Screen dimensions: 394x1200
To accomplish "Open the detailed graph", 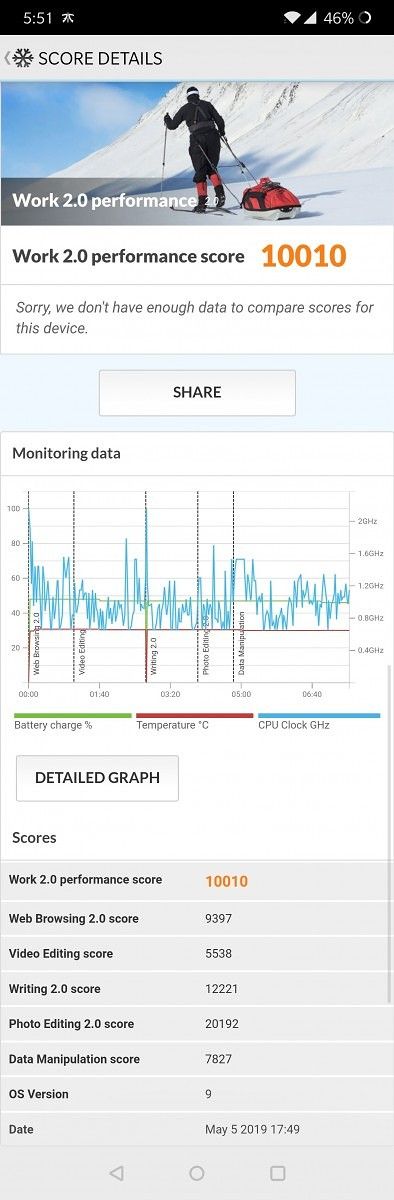I will [x=97, y=778].
